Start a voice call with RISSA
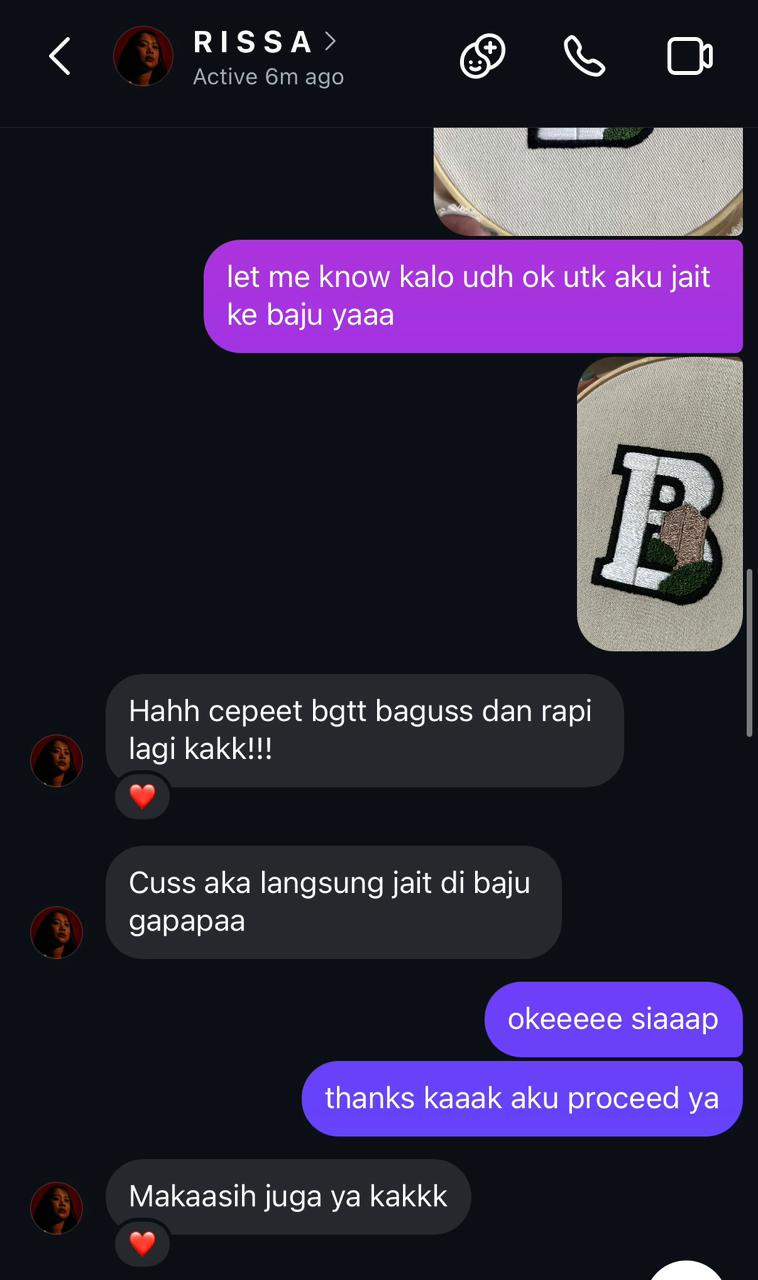This screenshot has height=1280, width=758. click(586, 56)
